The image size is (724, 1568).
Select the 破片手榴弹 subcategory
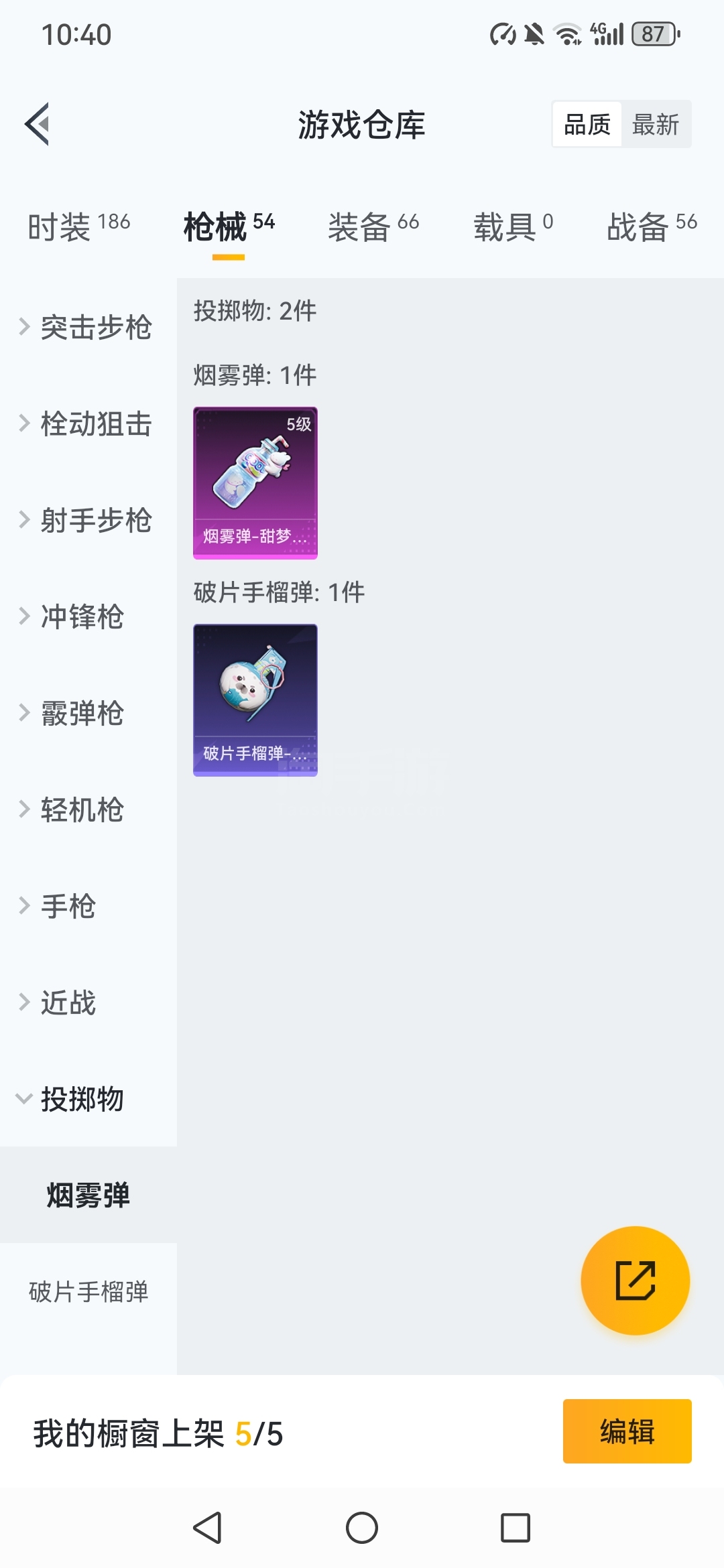pos(88,1291)
